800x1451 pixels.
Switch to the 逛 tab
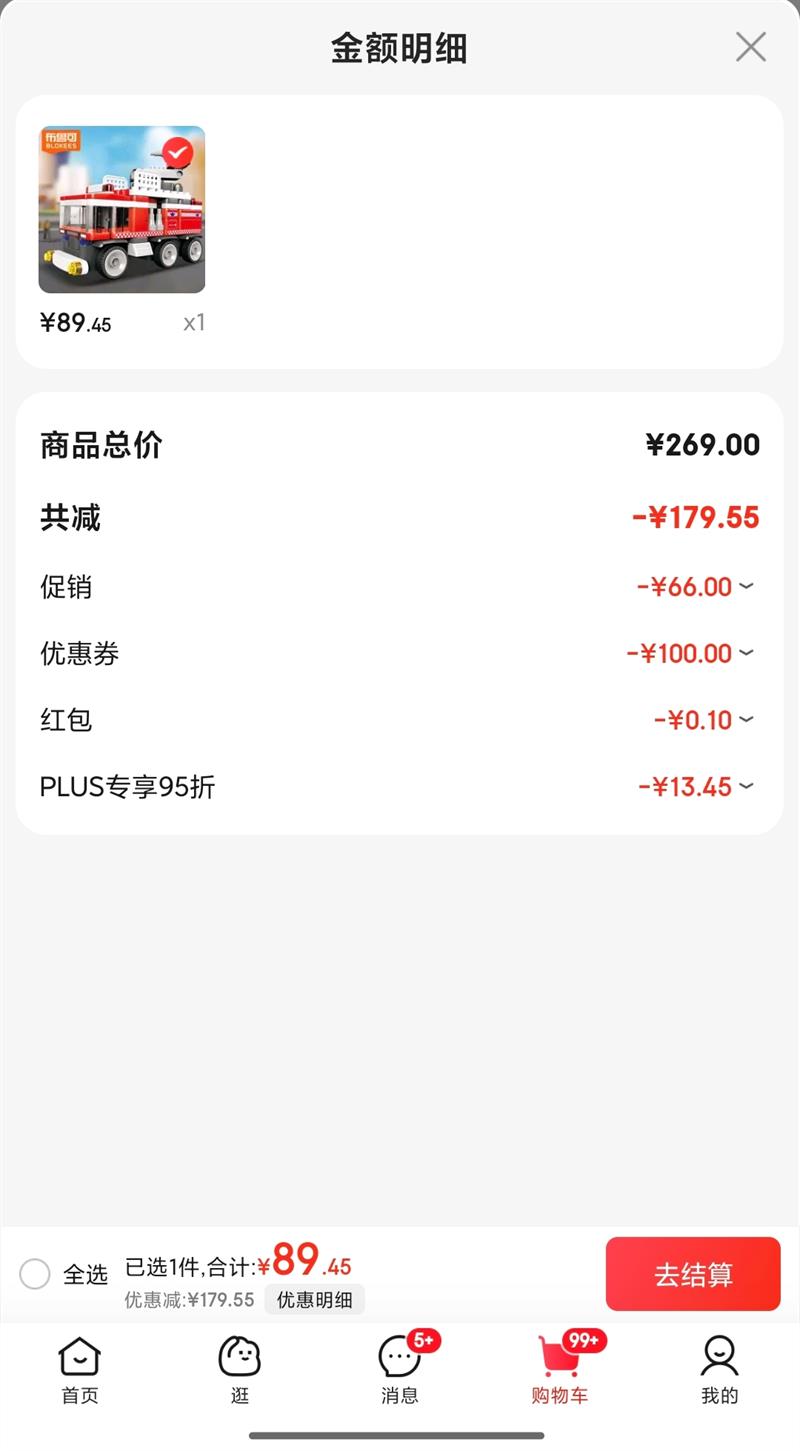tap(240, 1370)
